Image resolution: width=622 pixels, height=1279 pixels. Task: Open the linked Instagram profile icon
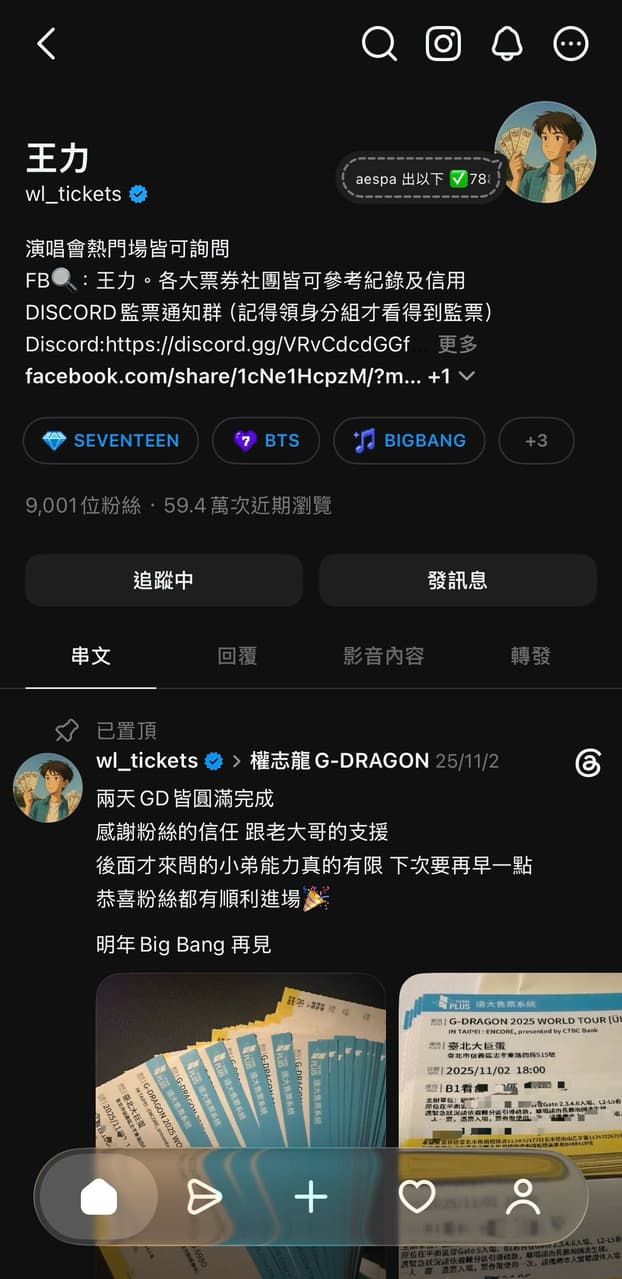pyautogui.click(x=443, y=44)
